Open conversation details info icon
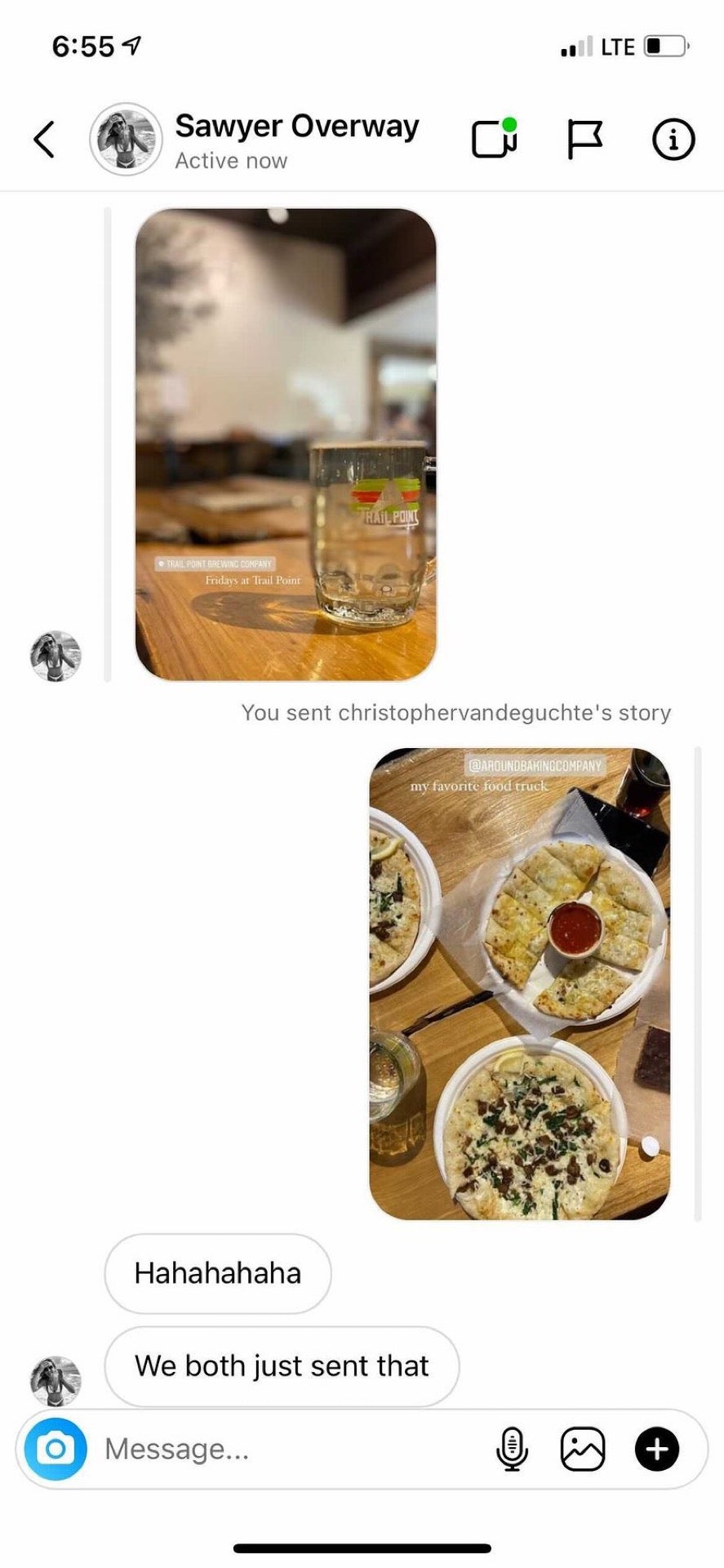 (x=673, y=140)
